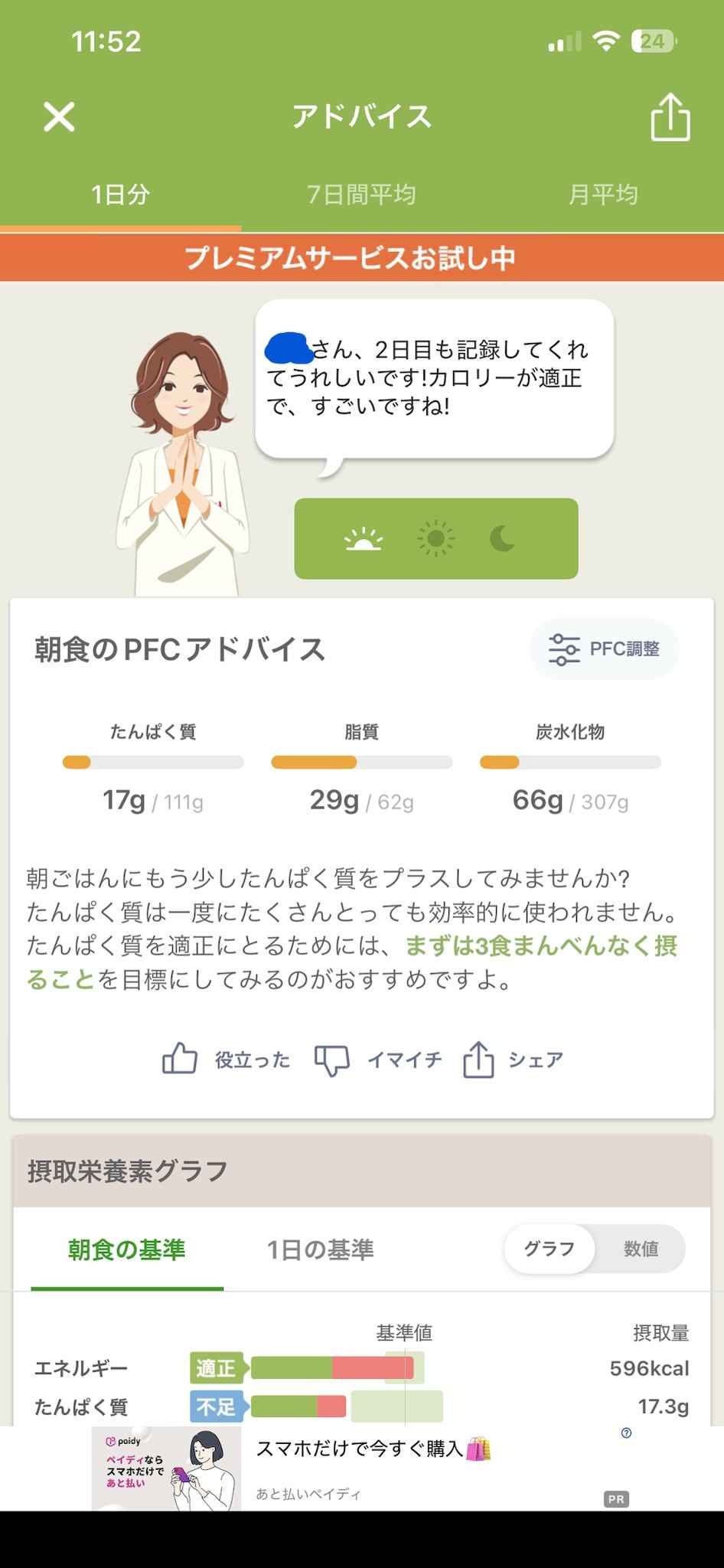Open the Paidy ad banner
The image size is (724, 1568).
pyautogui.click(x=361, y=1468)
